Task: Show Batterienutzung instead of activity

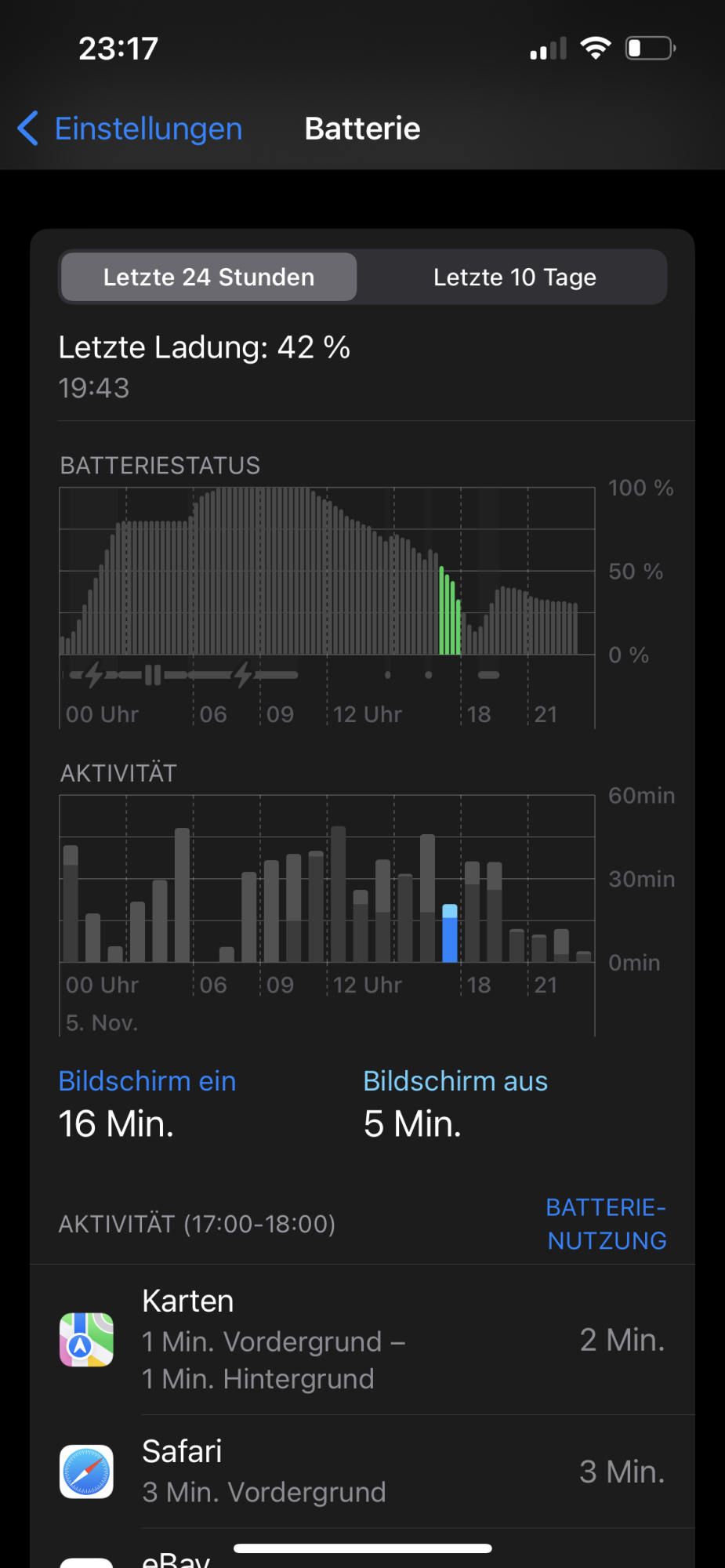Action: point(606,1224)
